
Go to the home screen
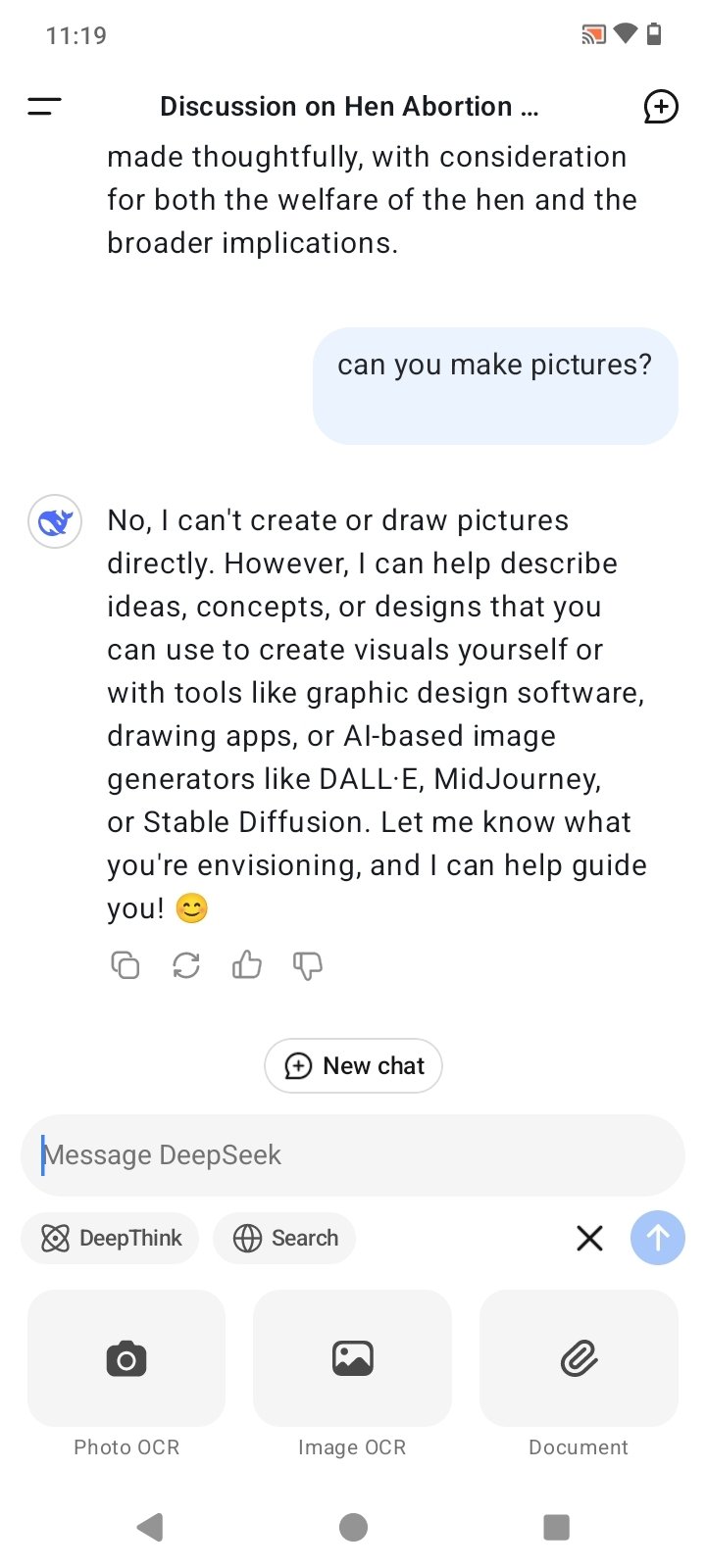pos(353,1527)
